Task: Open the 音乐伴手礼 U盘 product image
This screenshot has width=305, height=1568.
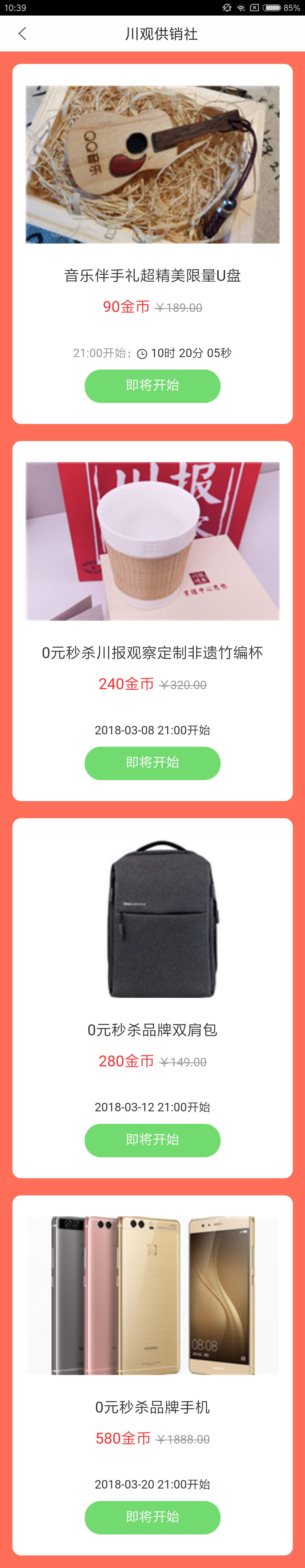Action: click(152, 164)
